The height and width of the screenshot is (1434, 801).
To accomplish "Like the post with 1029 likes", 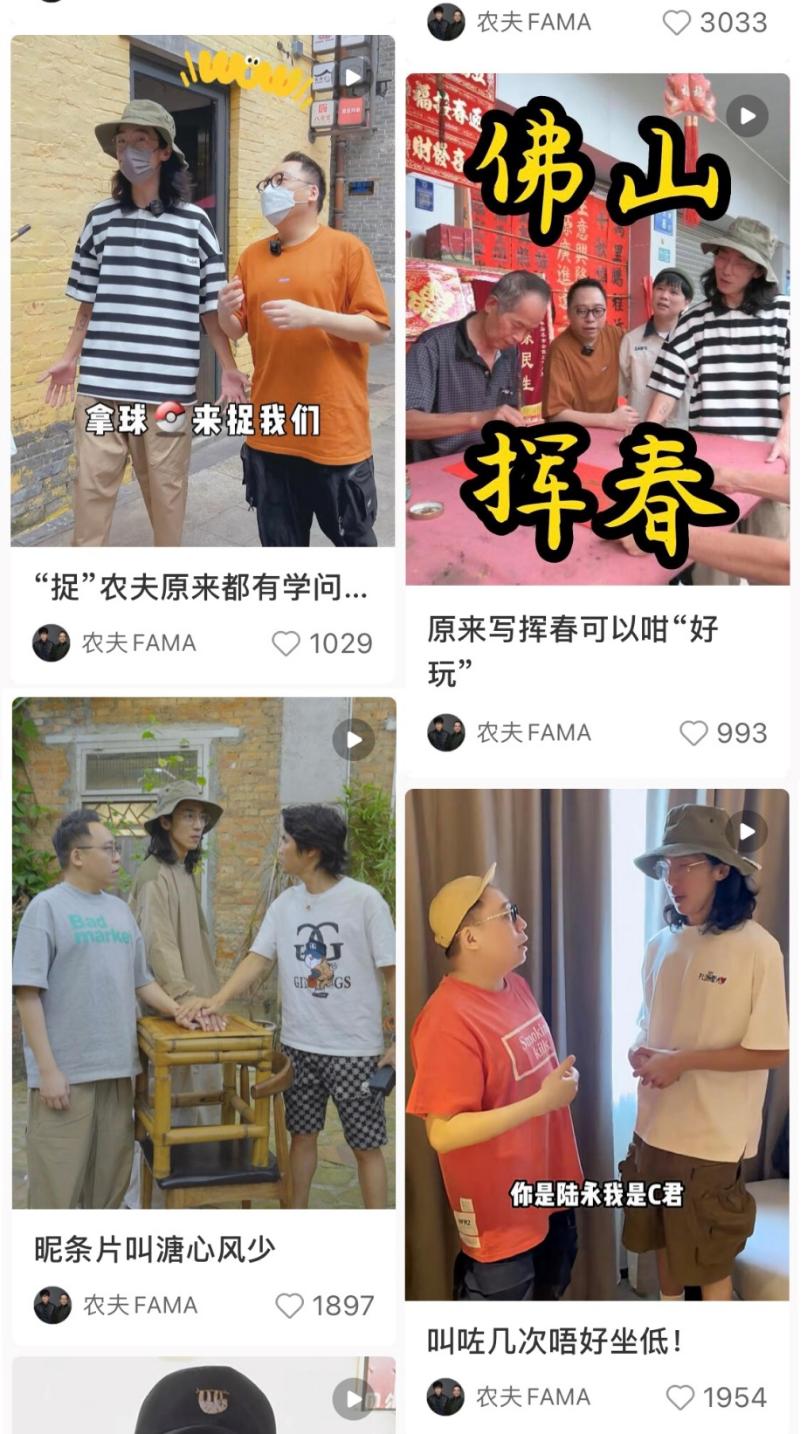I will coord(286,643).
